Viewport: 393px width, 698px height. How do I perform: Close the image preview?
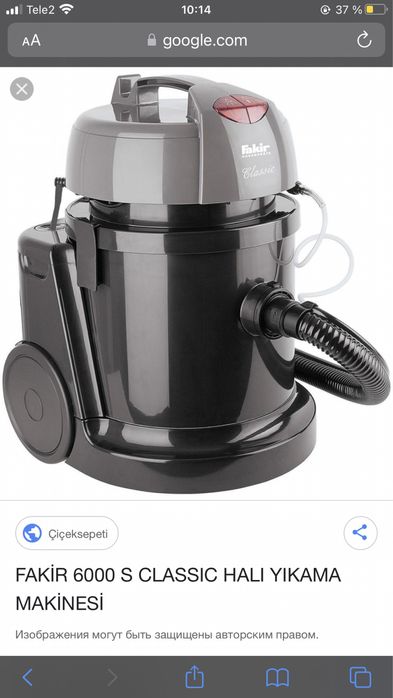(x=22, y=89)
